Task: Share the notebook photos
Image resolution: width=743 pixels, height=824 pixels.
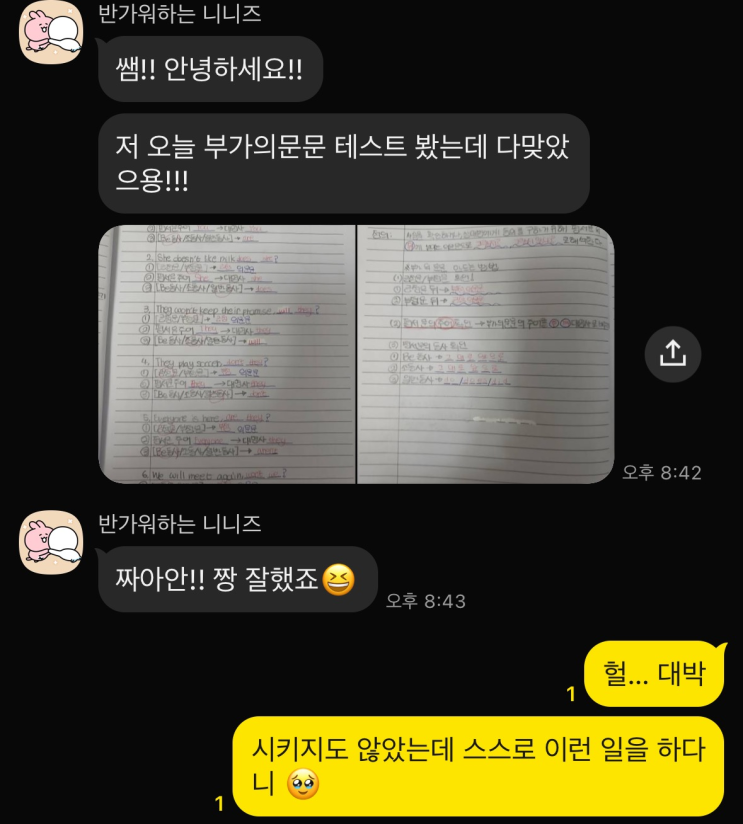Action: click(x=672, y=353)
